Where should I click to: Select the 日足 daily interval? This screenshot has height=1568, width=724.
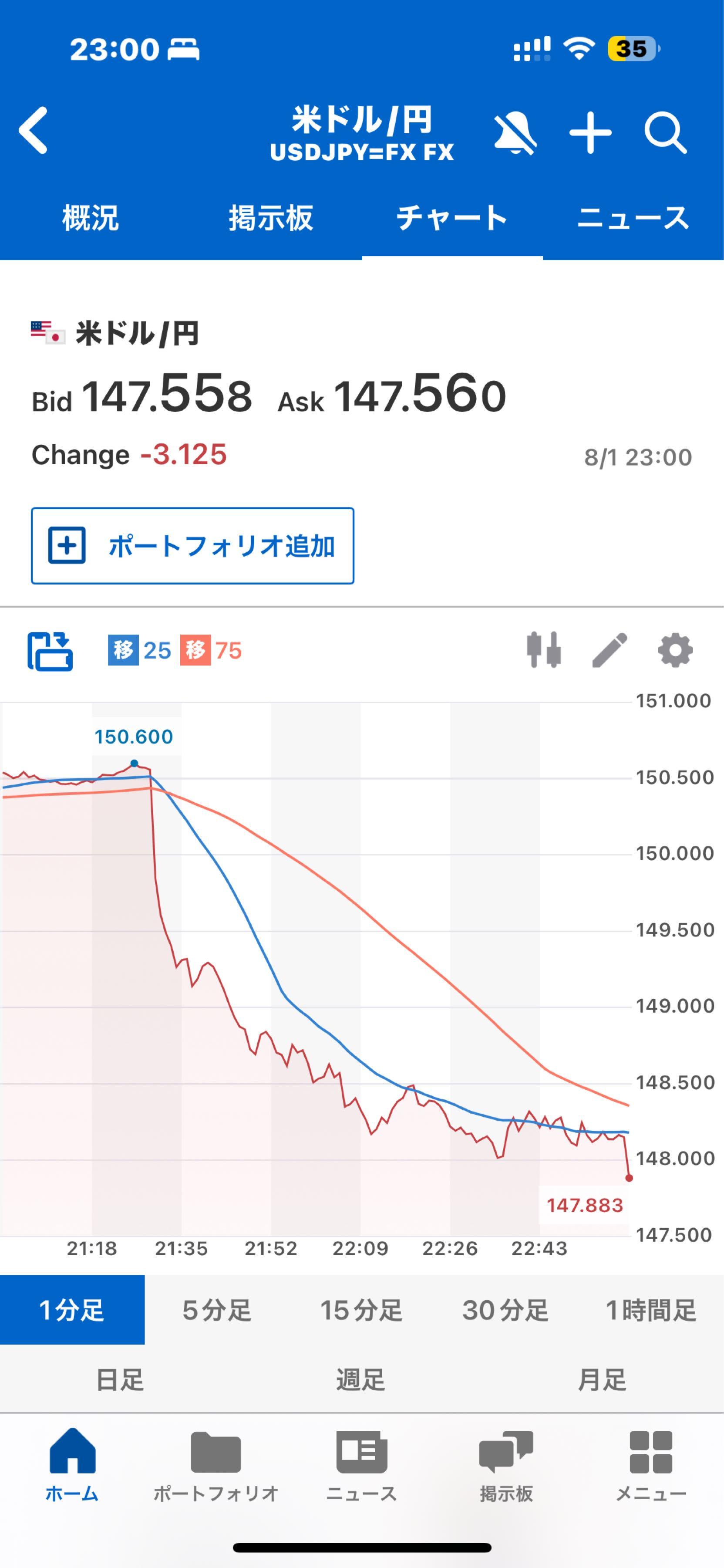coord(120,1380)
